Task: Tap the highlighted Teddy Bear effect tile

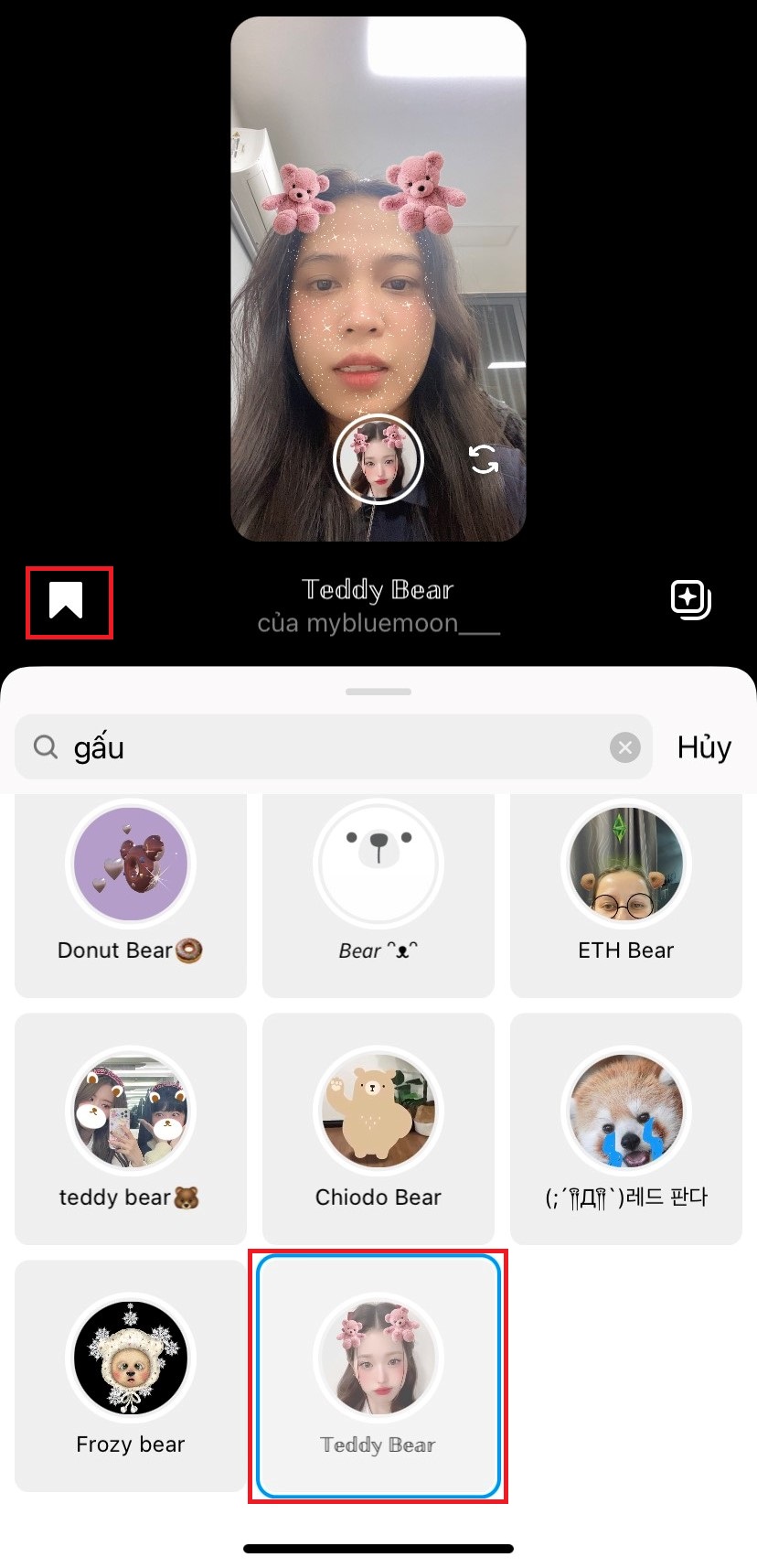Action: point(378,1375)
